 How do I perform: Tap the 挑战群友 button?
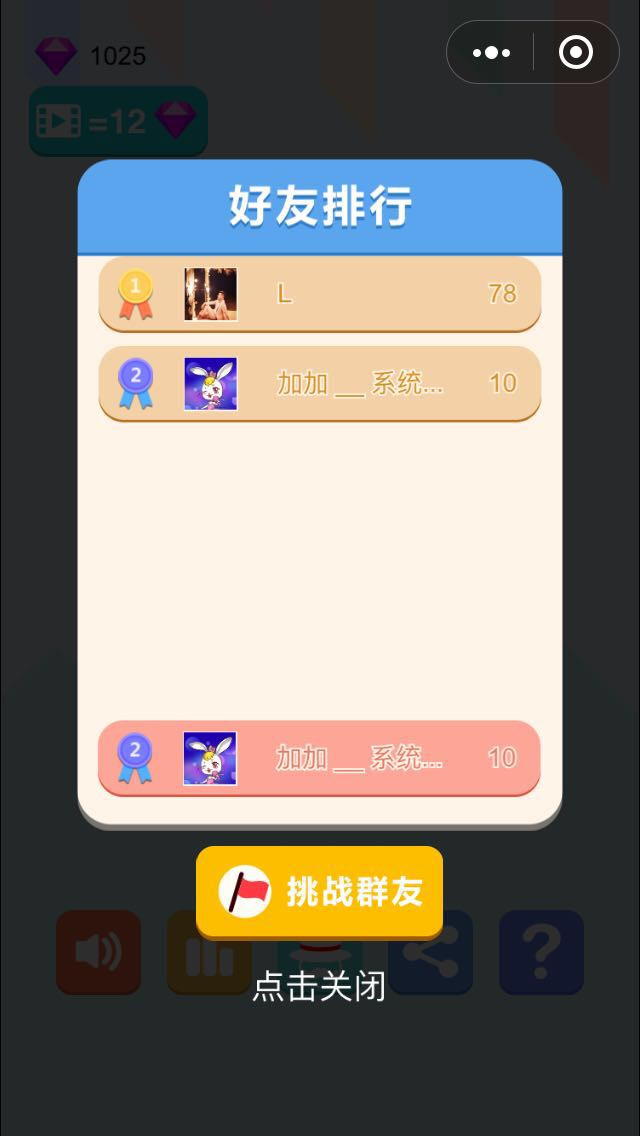point(320,891)
